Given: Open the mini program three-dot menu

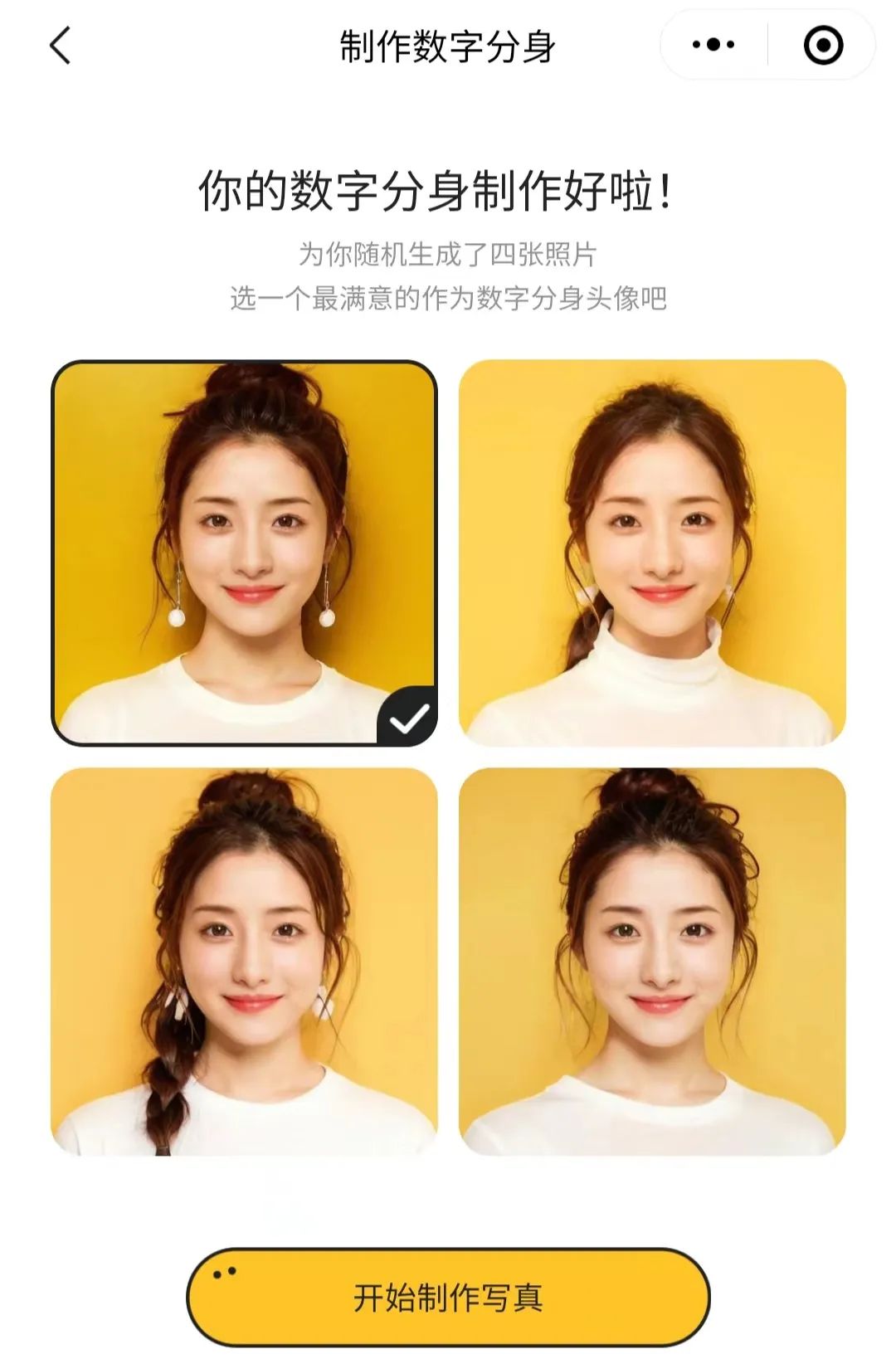Looking at the screenshot, I should tap(713, 45).
